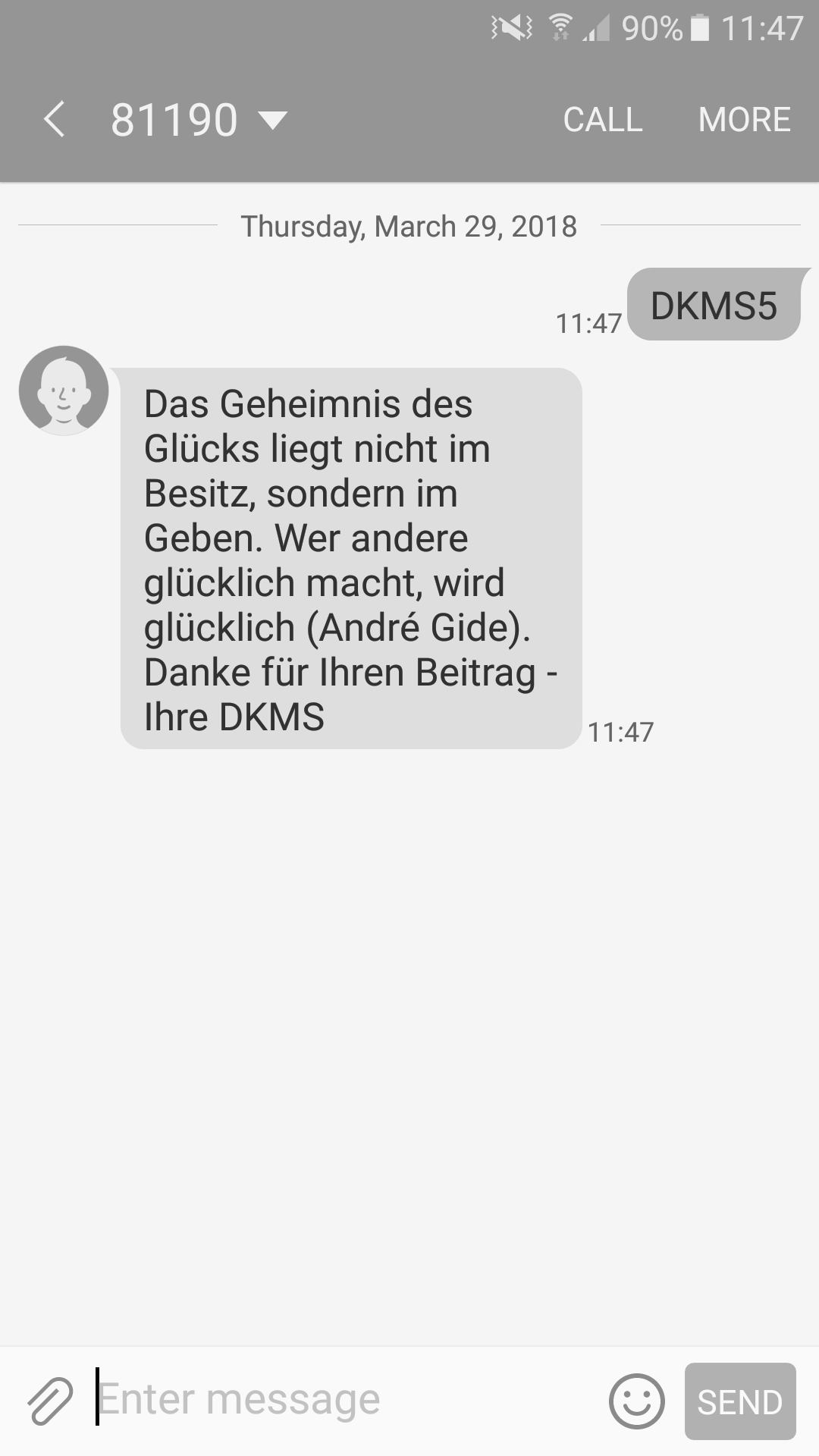Expand the 81190 contact dropdown
Screen dimensions: 819x1456
(x=272, y=120)
